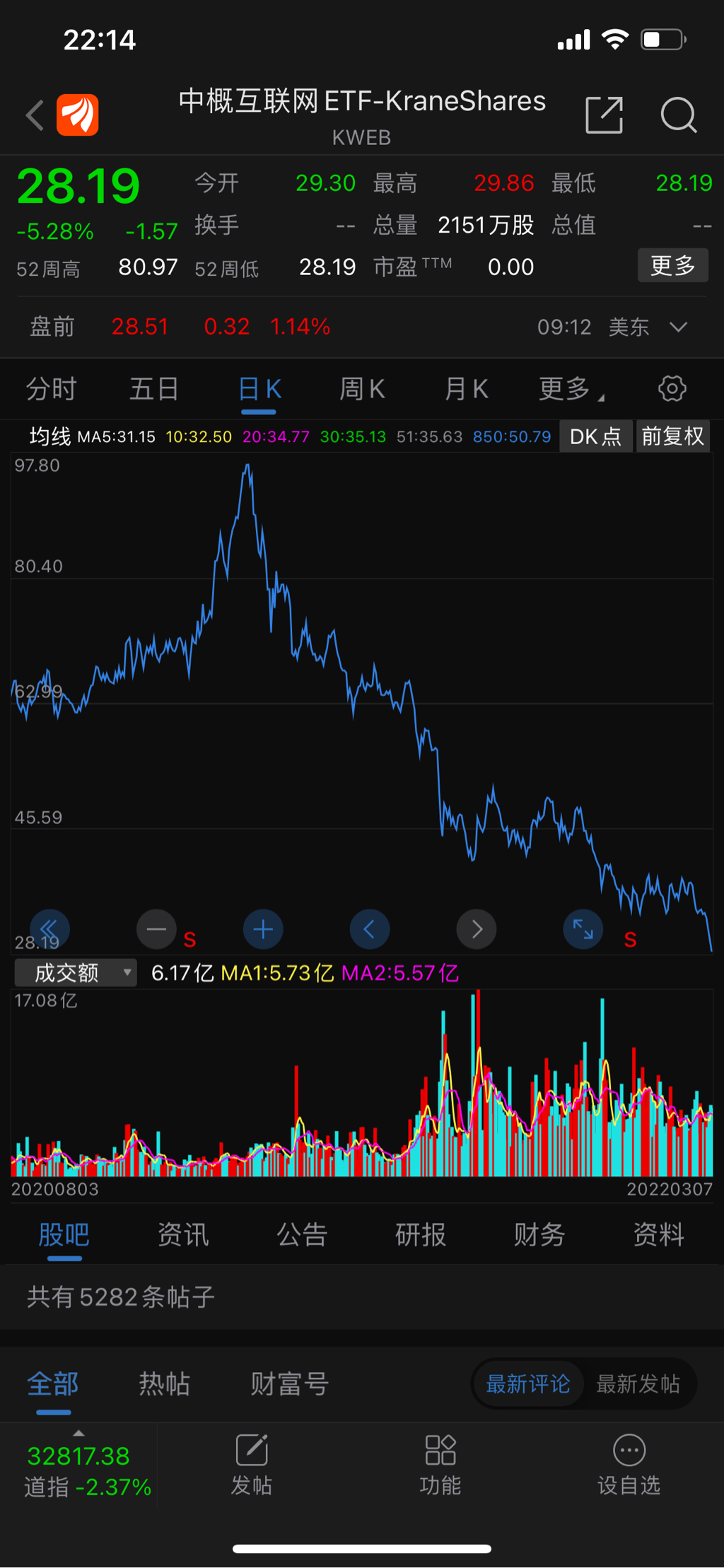The image size is (724, 1568).
Task: Zoom out the K-line chart
Action: [x=156, y=929]
